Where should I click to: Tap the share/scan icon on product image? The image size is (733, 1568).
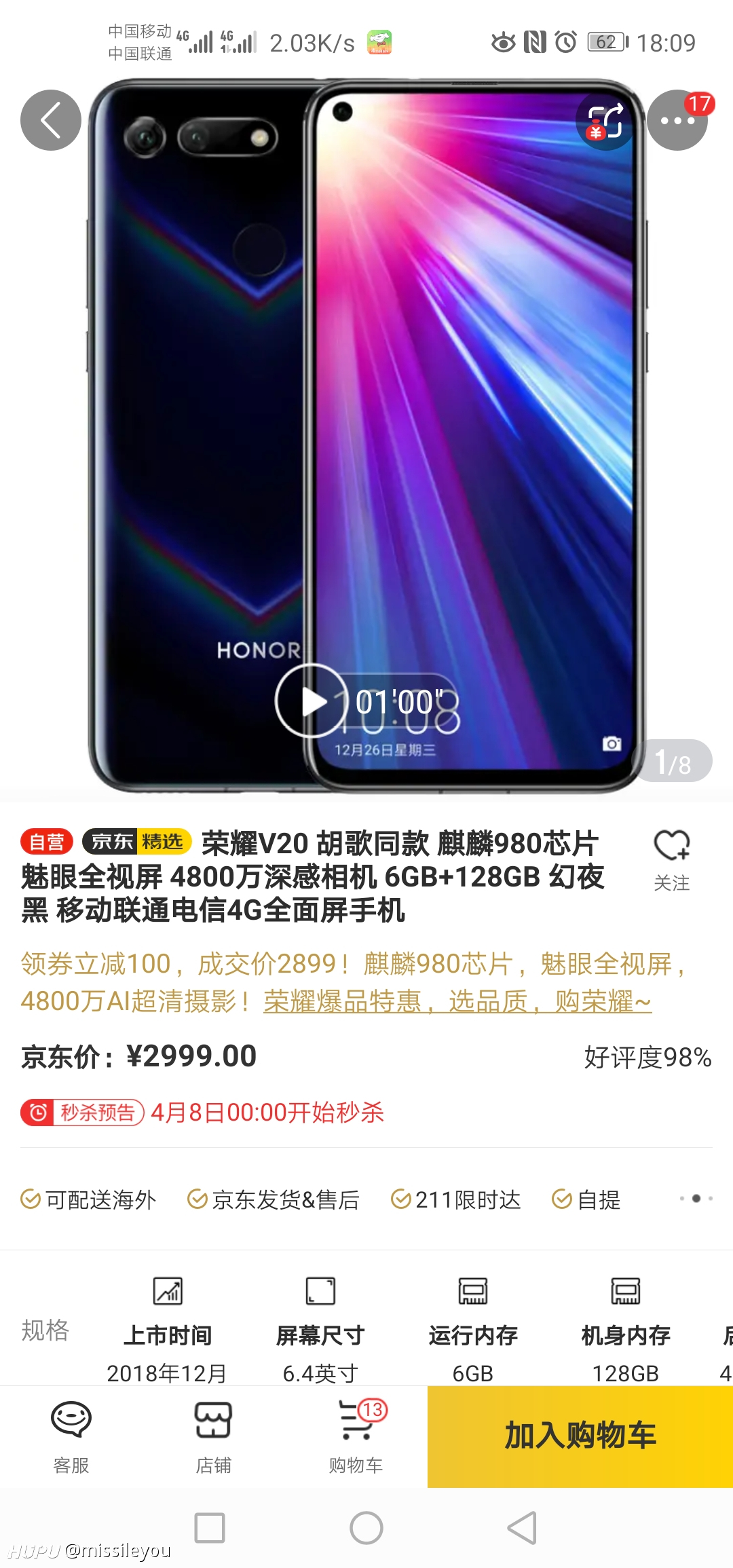click(604, 121)
